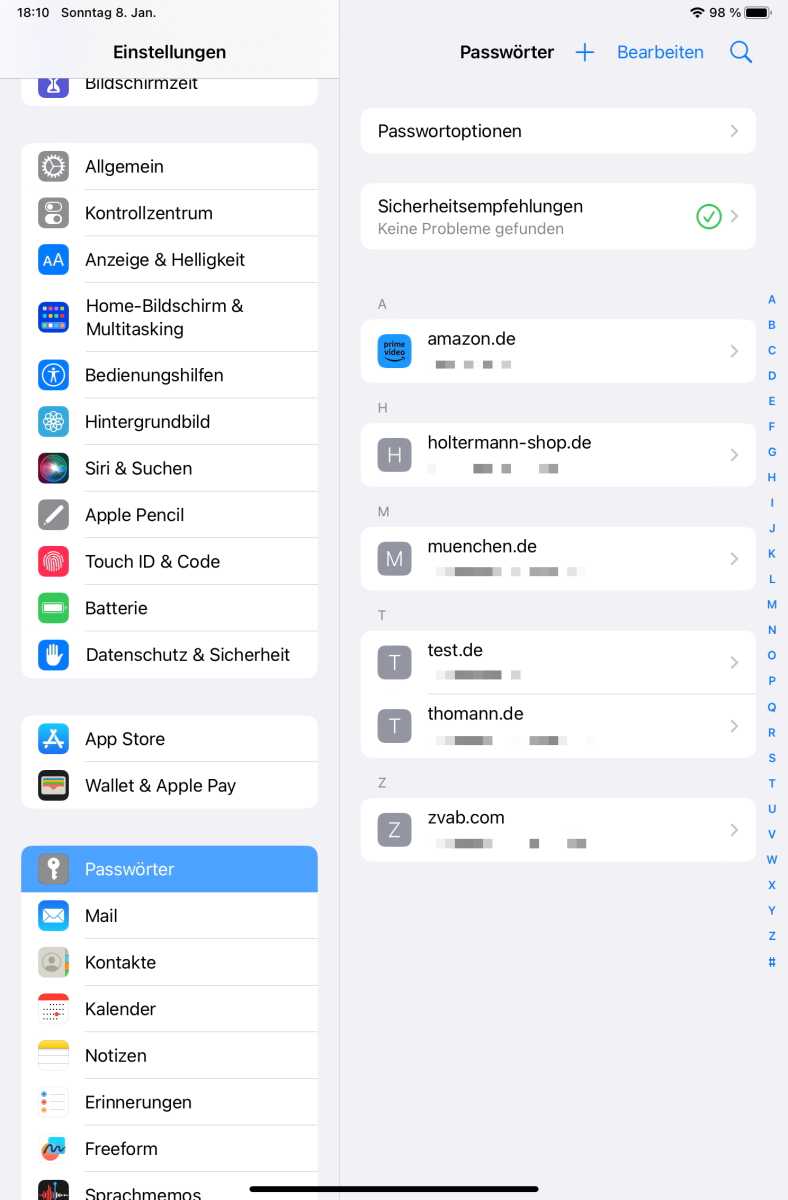Open Allgemein settings
The height and width of the screenshot is (1200, 788).
pyautogui.click(x=169, y=167)
